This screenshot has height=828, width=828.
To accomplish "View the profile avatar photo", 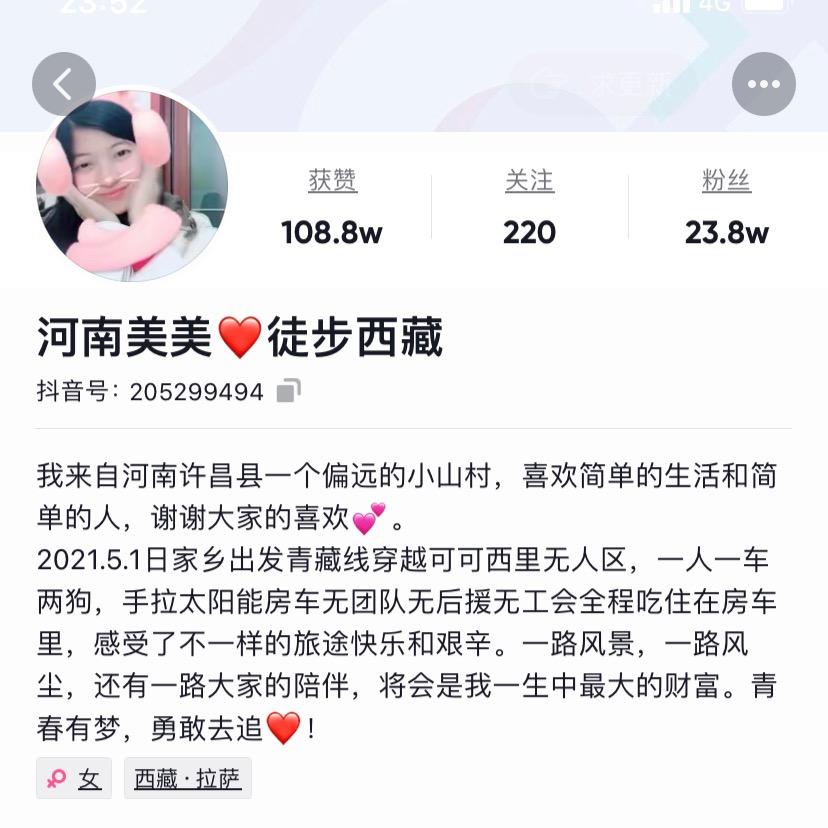I will 132,186.
